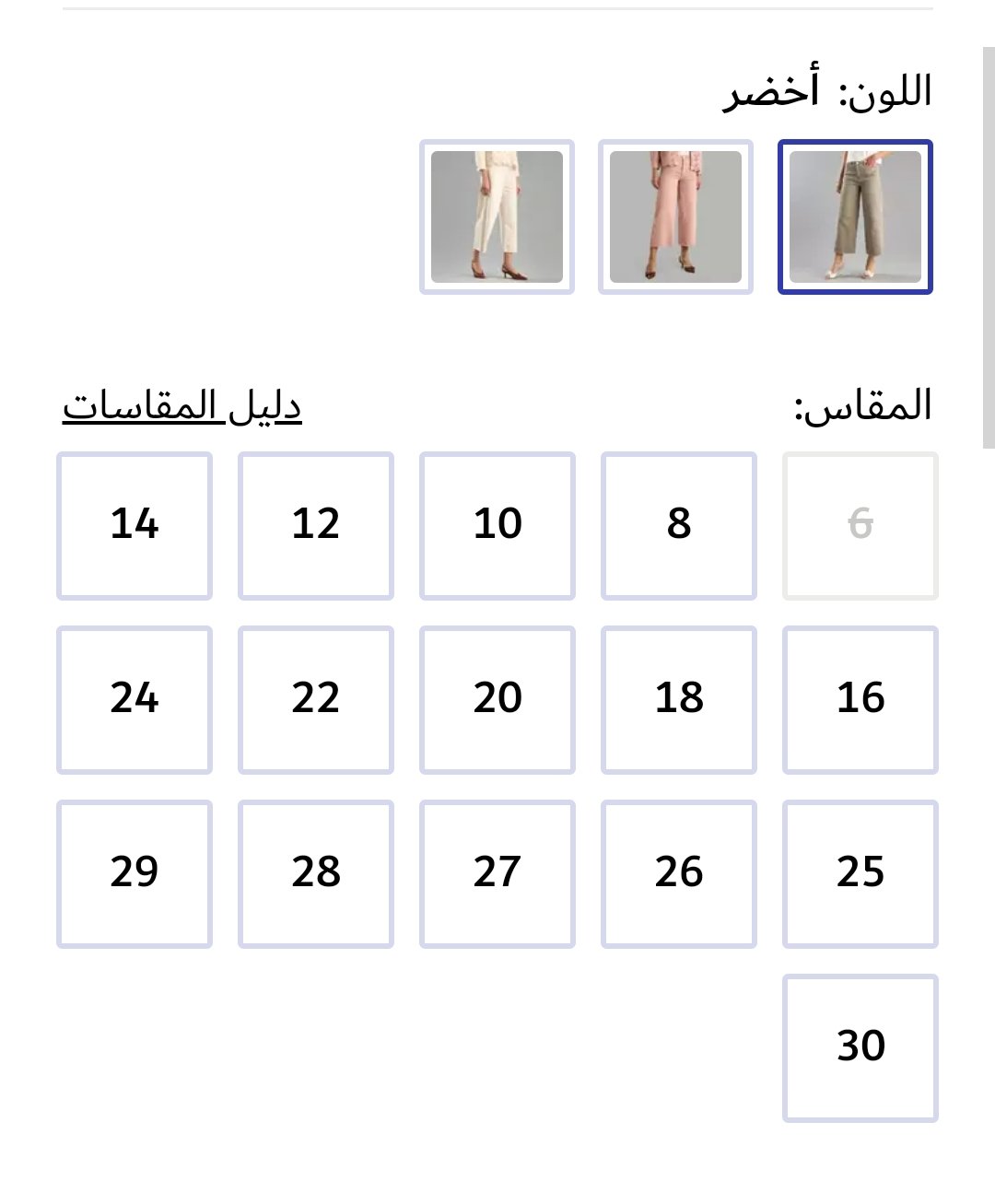The height and width of the screenshot is (1204, 995).
Task: Choose size 24
Action: (135, 699)
